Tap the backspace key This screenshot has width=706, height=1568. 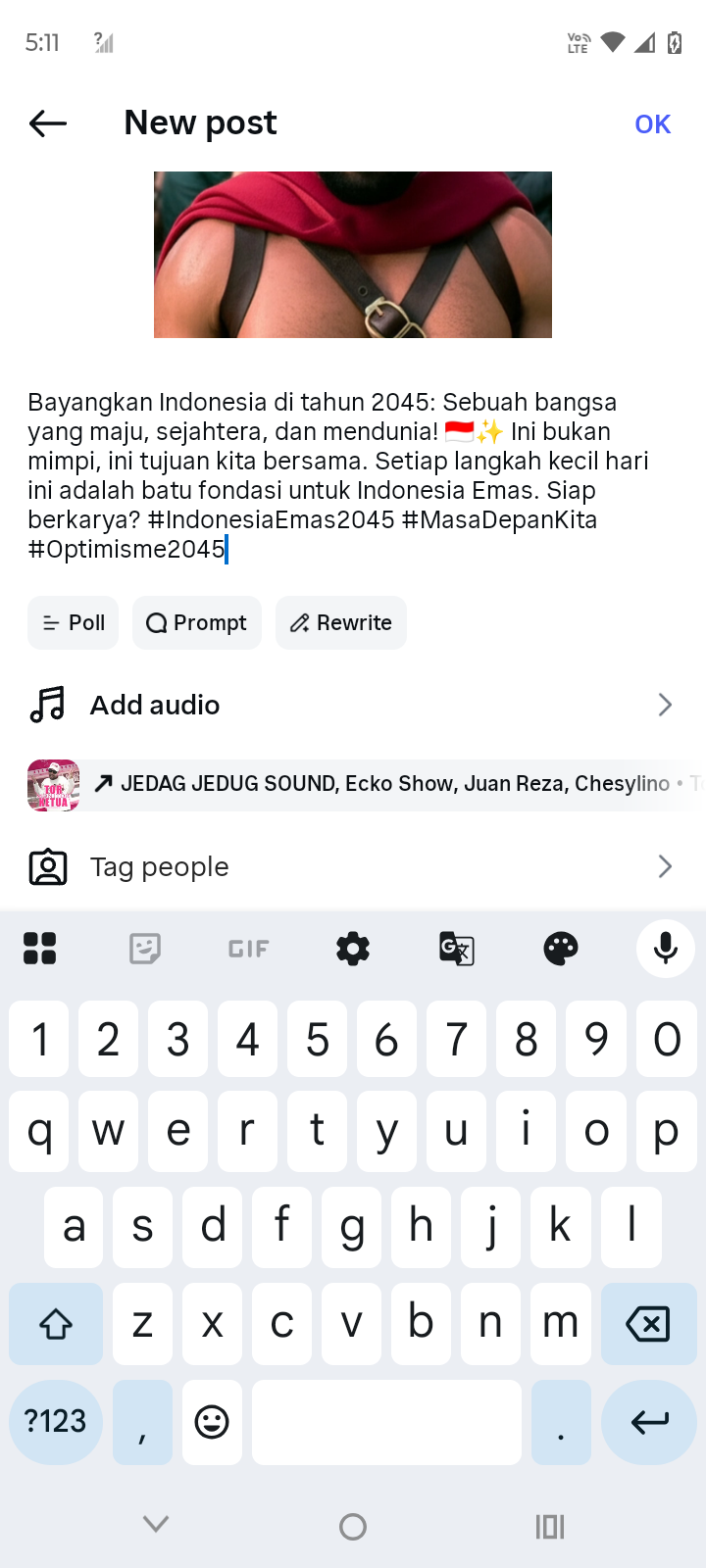pos(648,1324)
